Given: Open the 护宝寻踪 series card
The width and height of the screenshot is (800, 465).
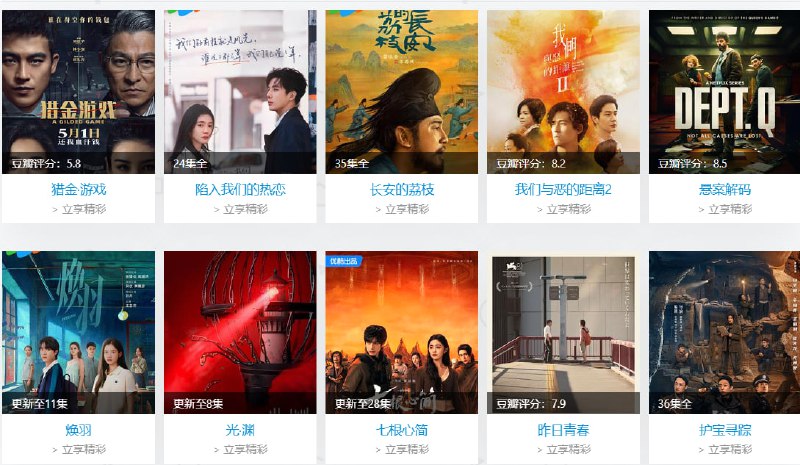Looking at the screenshot, I should (x=725, y=332).
